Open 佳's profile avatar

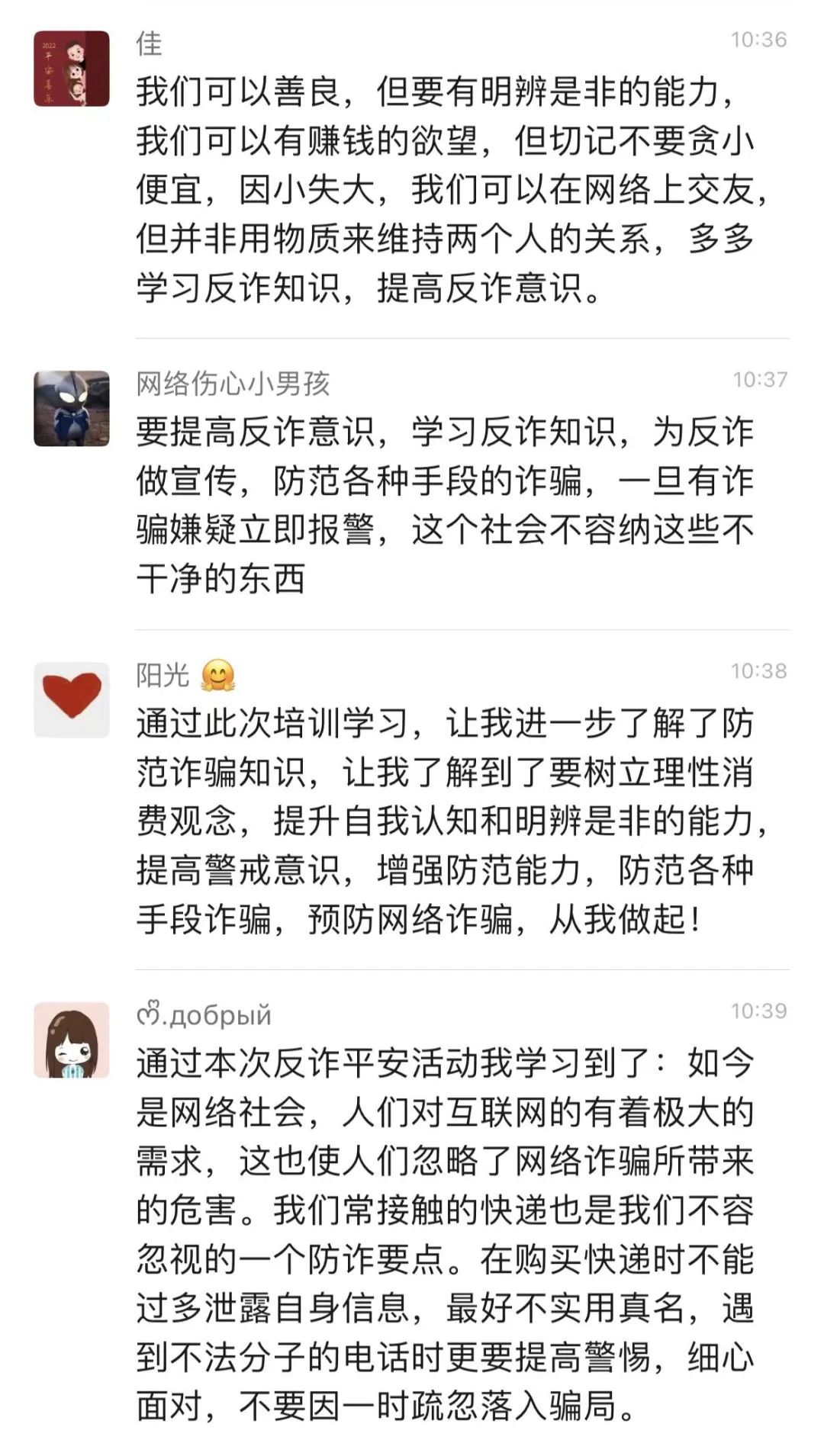click(x=72, y=69)
